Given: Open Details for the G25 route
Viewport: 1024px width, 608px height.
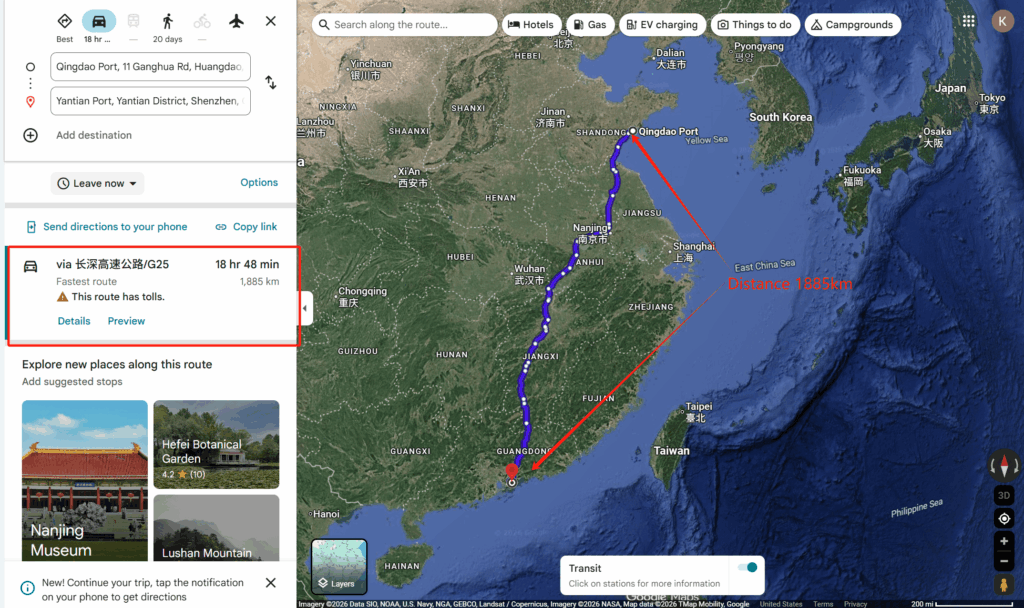Looking at the screenshot, I should (74, 321).
